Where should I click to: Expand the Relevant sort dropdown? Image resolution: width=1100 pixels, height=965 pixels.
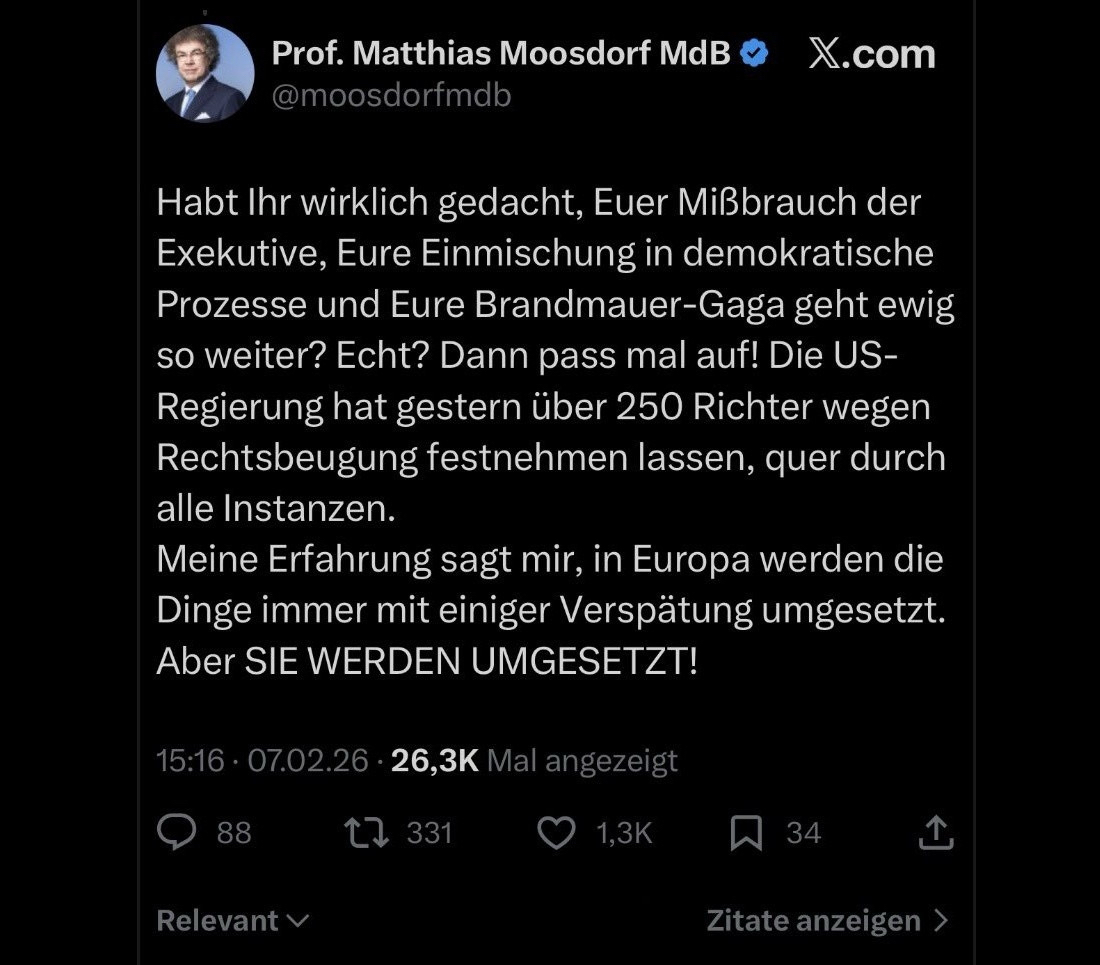pyautogui.click(x=233, y=920)
